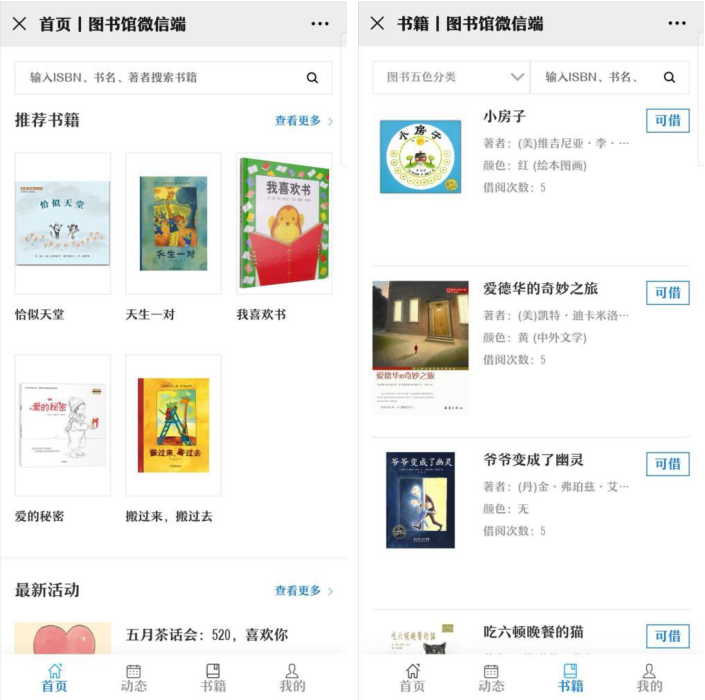Screen dimensions: 705x700
Task: Open the book 我喜欢书
Action: 284,223
